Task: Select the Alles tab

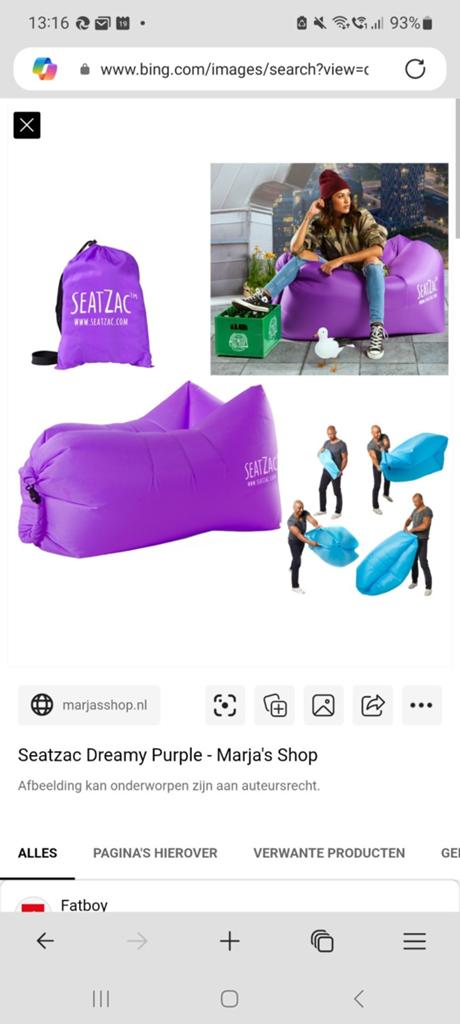Action: click(x=37, y=853)
